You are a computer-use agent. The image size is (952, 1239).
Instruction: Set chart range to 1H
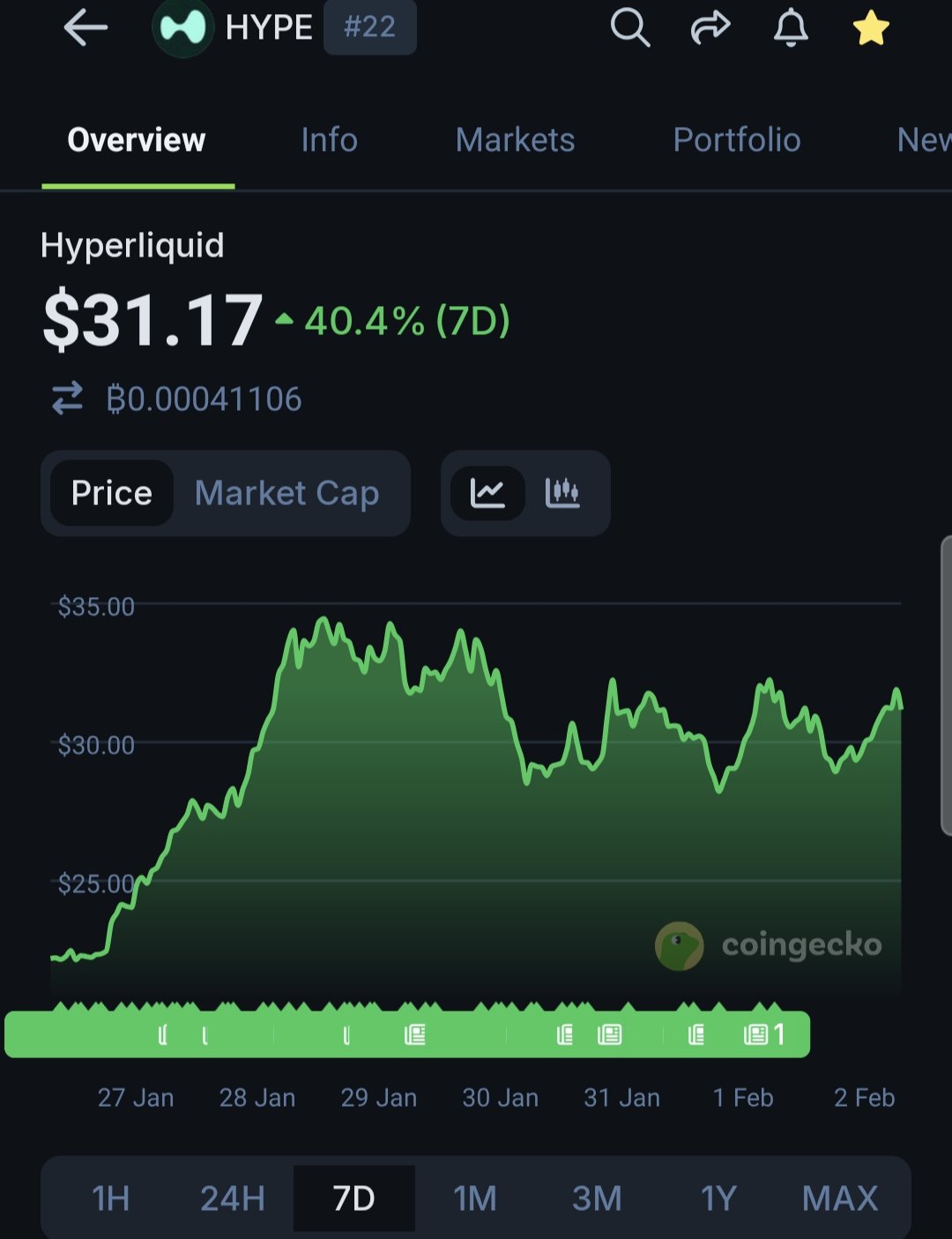click(111, 1198)
